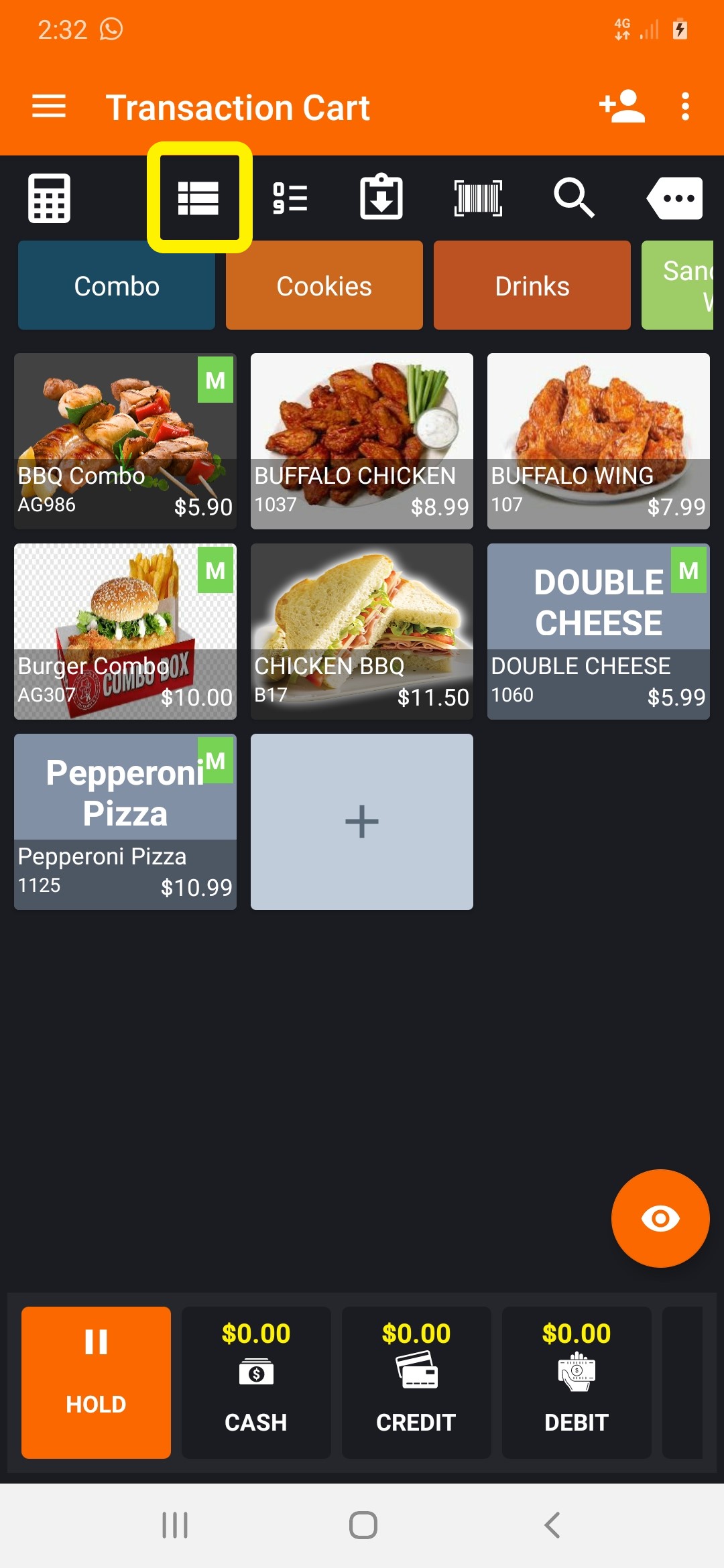This screenshot has height=1568, width=724.
Task: Open the hamburger navigation menu
Action: [49, 107]
